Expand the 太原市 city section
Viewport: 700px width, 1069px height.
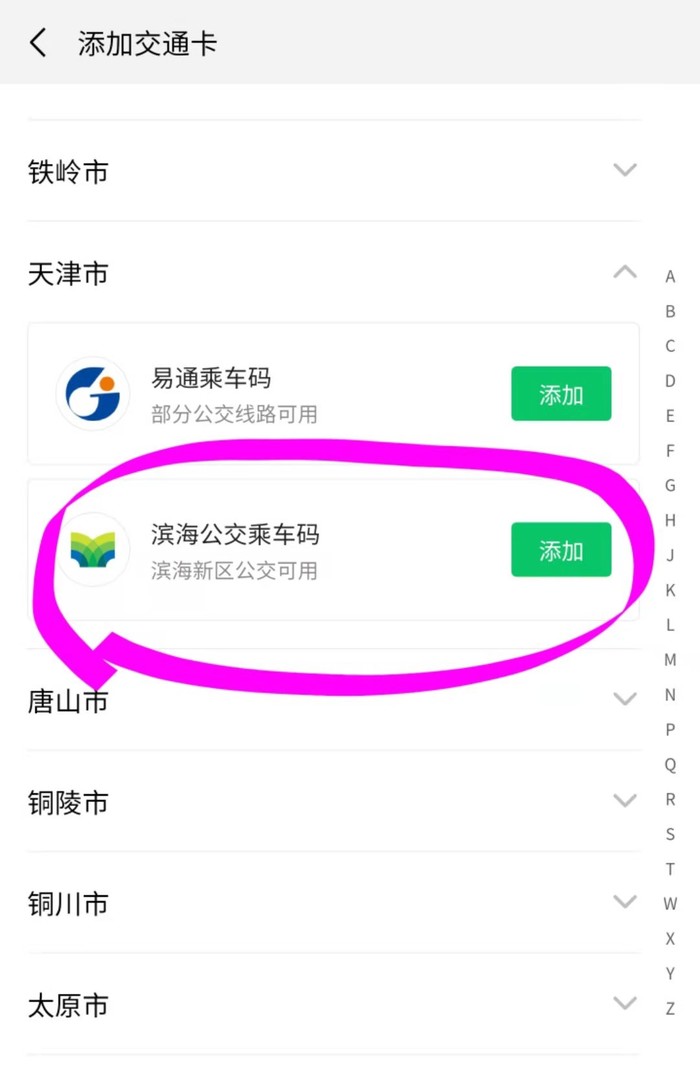(x=624, y=1003)
